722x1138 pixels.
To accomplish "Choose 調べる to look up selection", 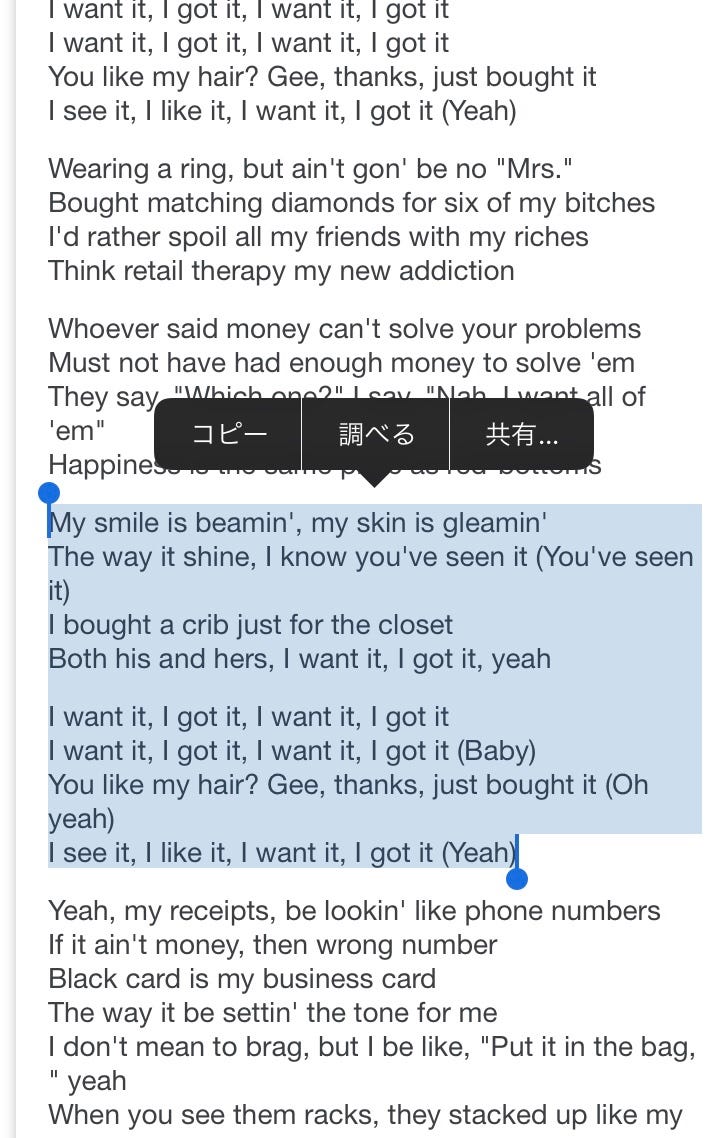I will pyautogui.click(x=376, y=434).
